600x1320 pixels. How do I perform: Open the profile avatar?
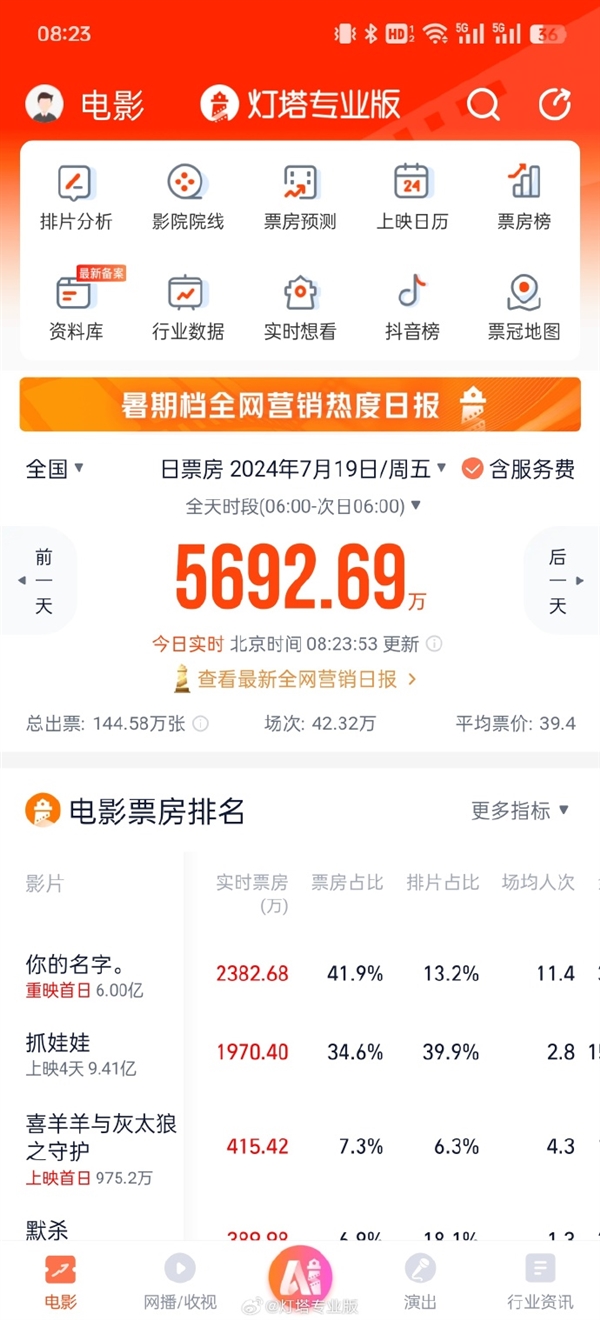44,104
